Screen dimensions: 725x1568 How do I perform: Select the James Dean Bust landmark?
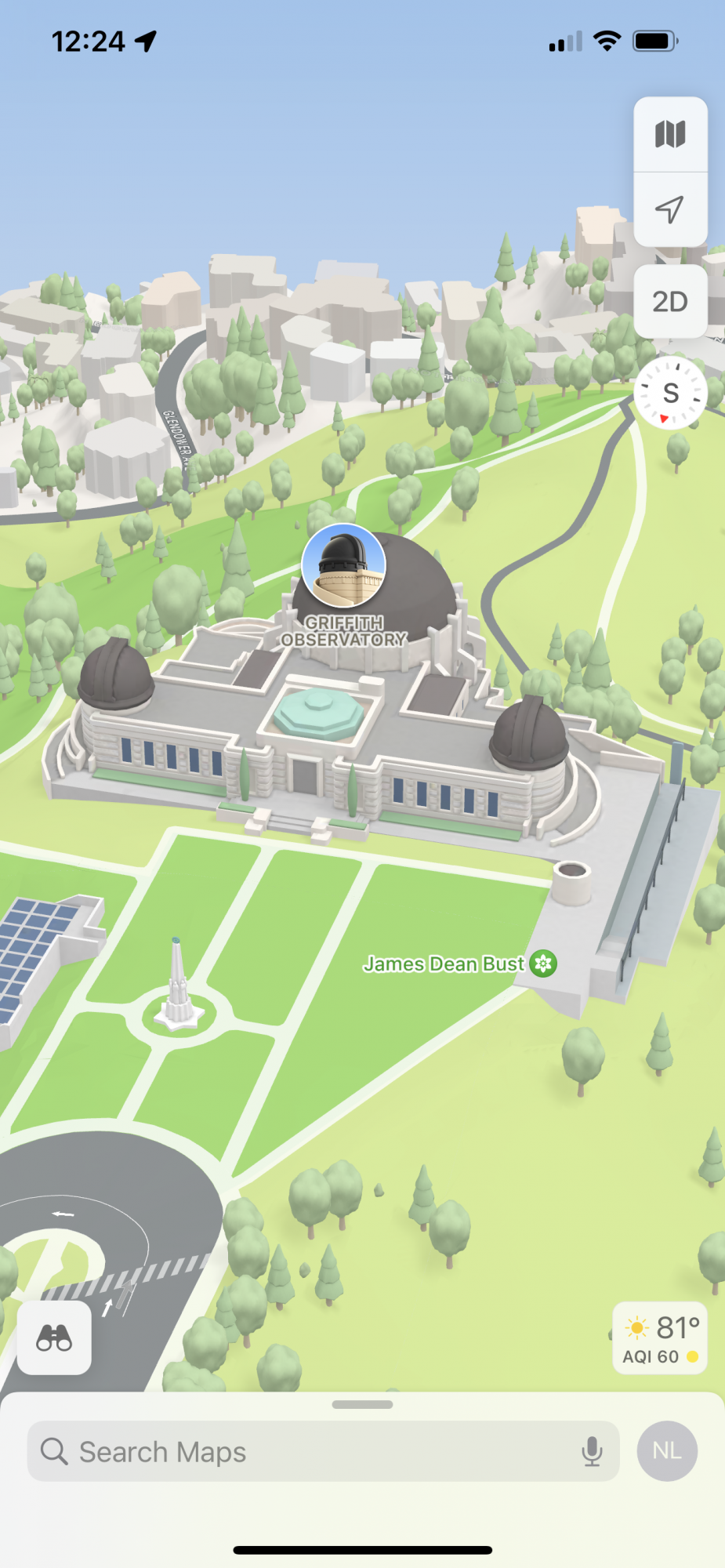click(542, 963)
